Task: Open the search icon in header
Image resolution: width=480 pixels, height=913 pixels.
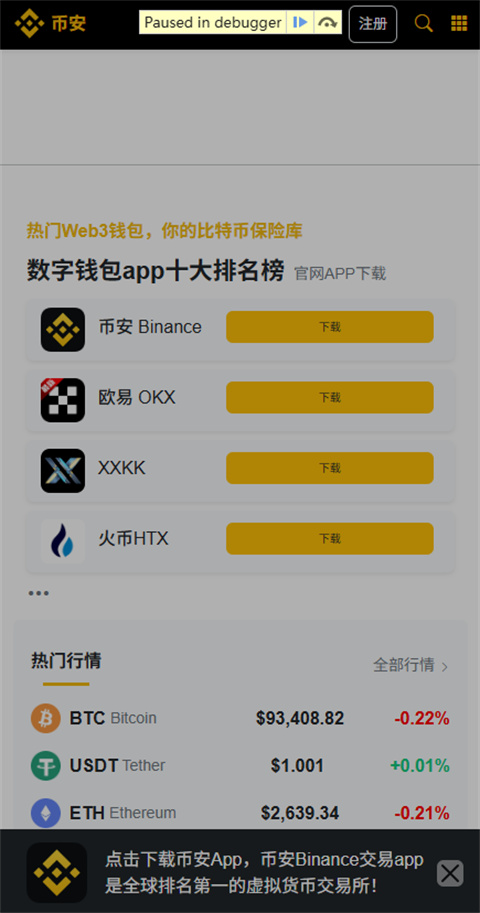Action: click(423, 23)
